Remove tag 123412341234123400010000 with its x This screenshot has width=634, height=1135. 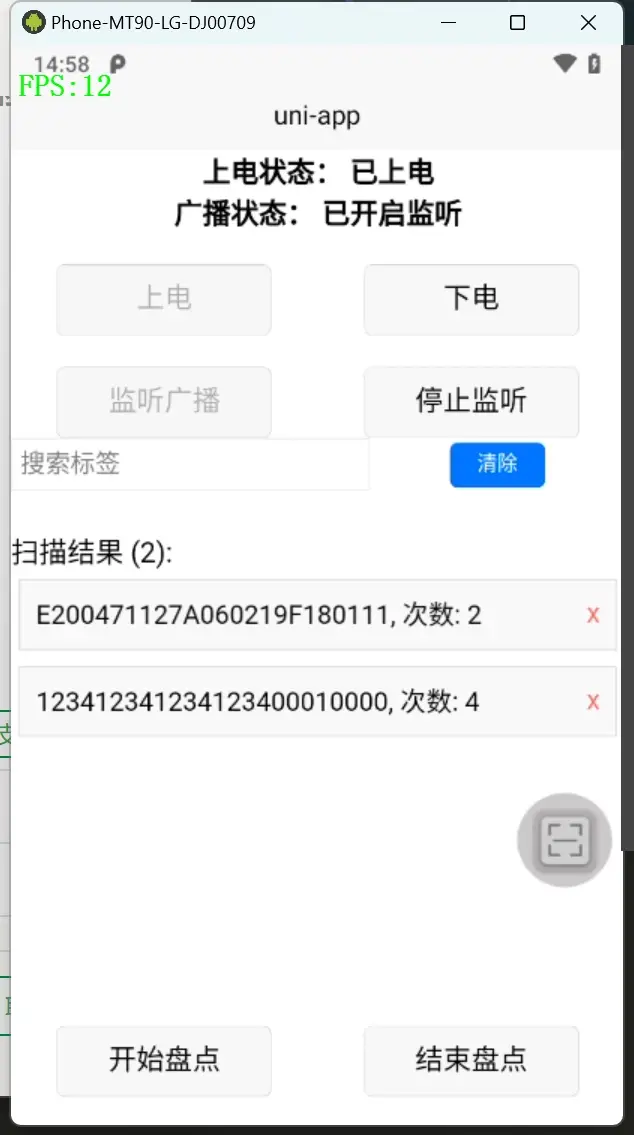(593, 702)
